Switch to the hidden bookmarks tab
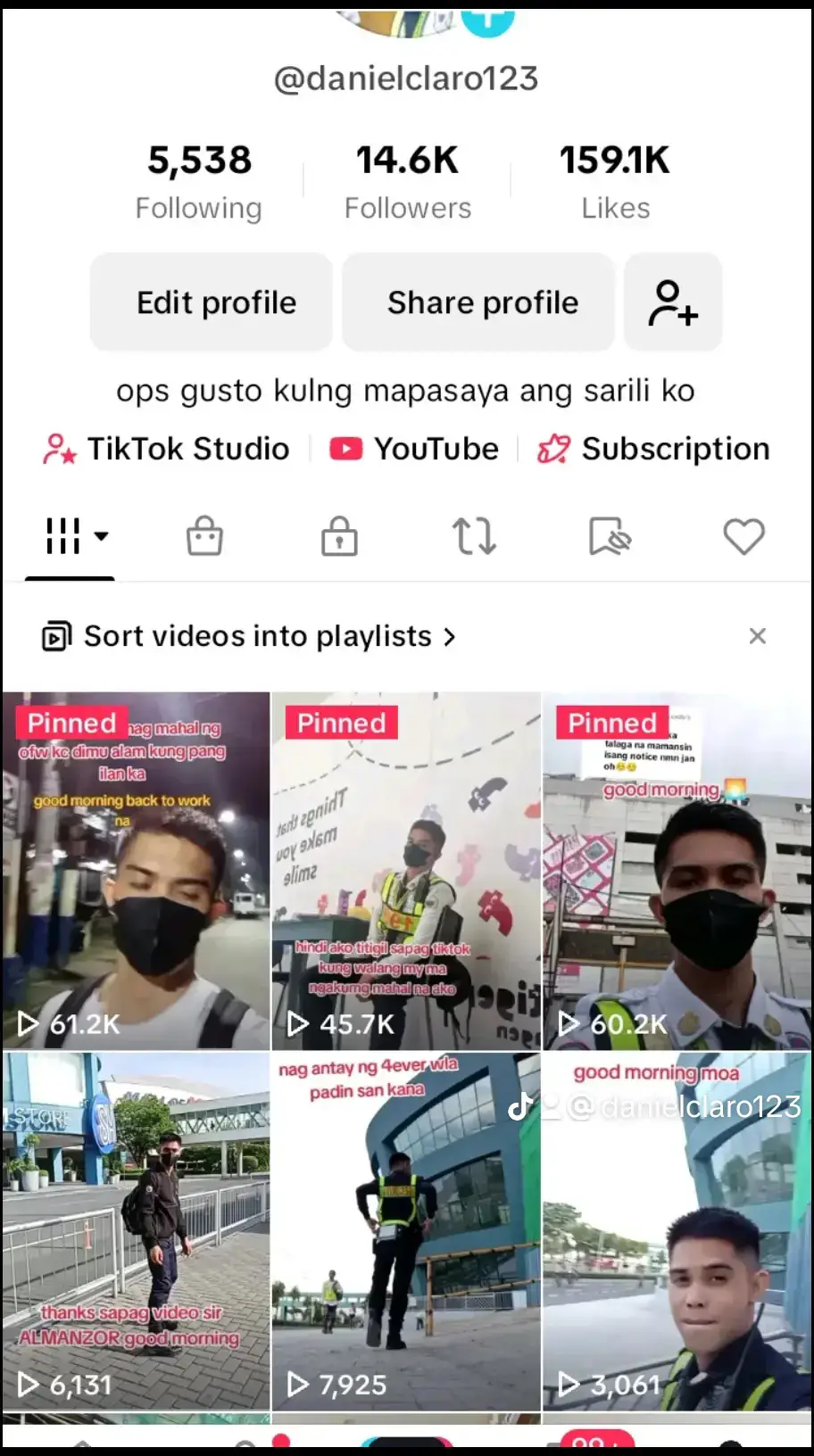Image resolution: width=814 pixels, height=1456 pixels. pos(610,536)
